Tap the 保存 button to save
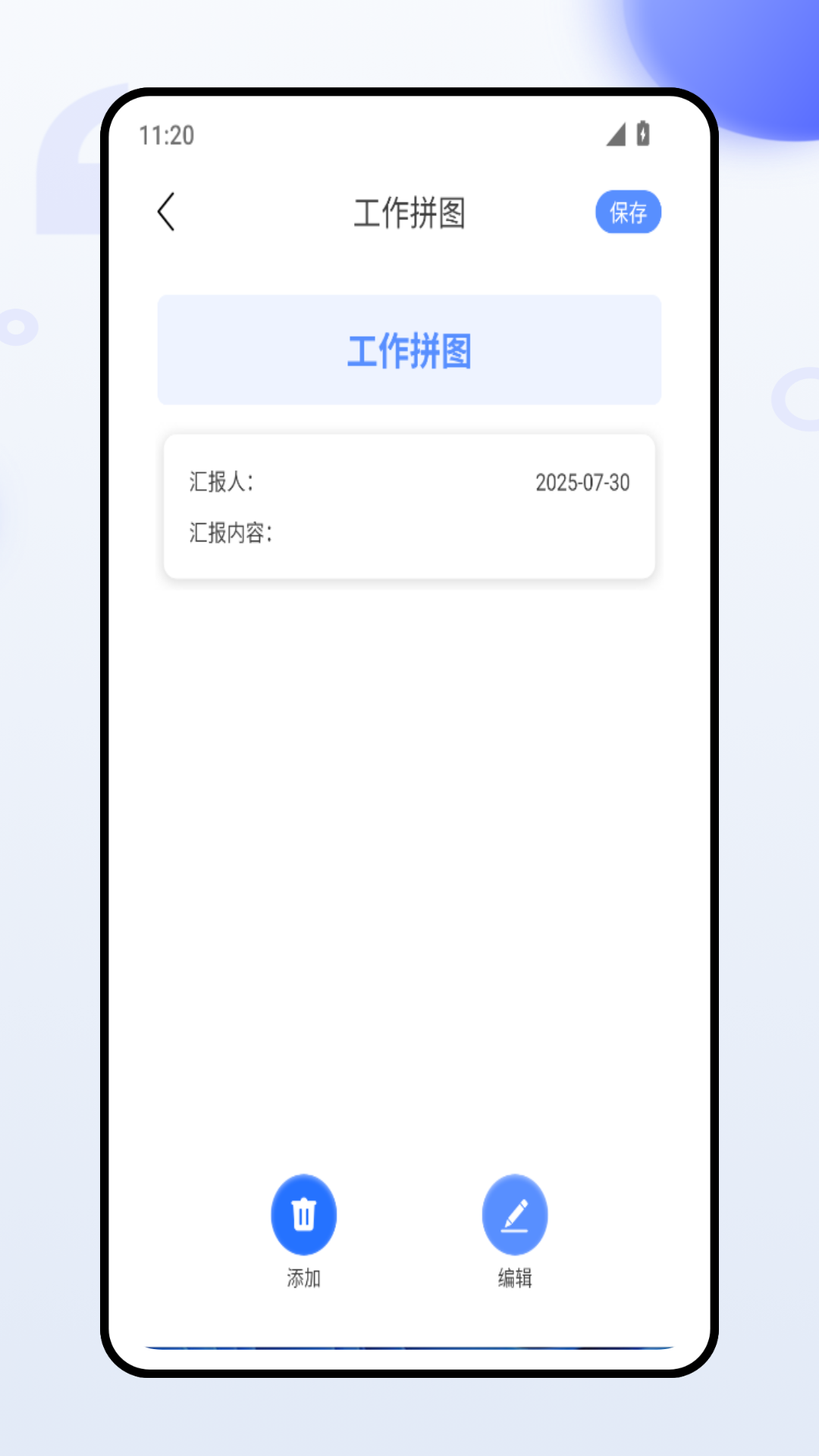The image size is (819, 1456). (628, 212)
